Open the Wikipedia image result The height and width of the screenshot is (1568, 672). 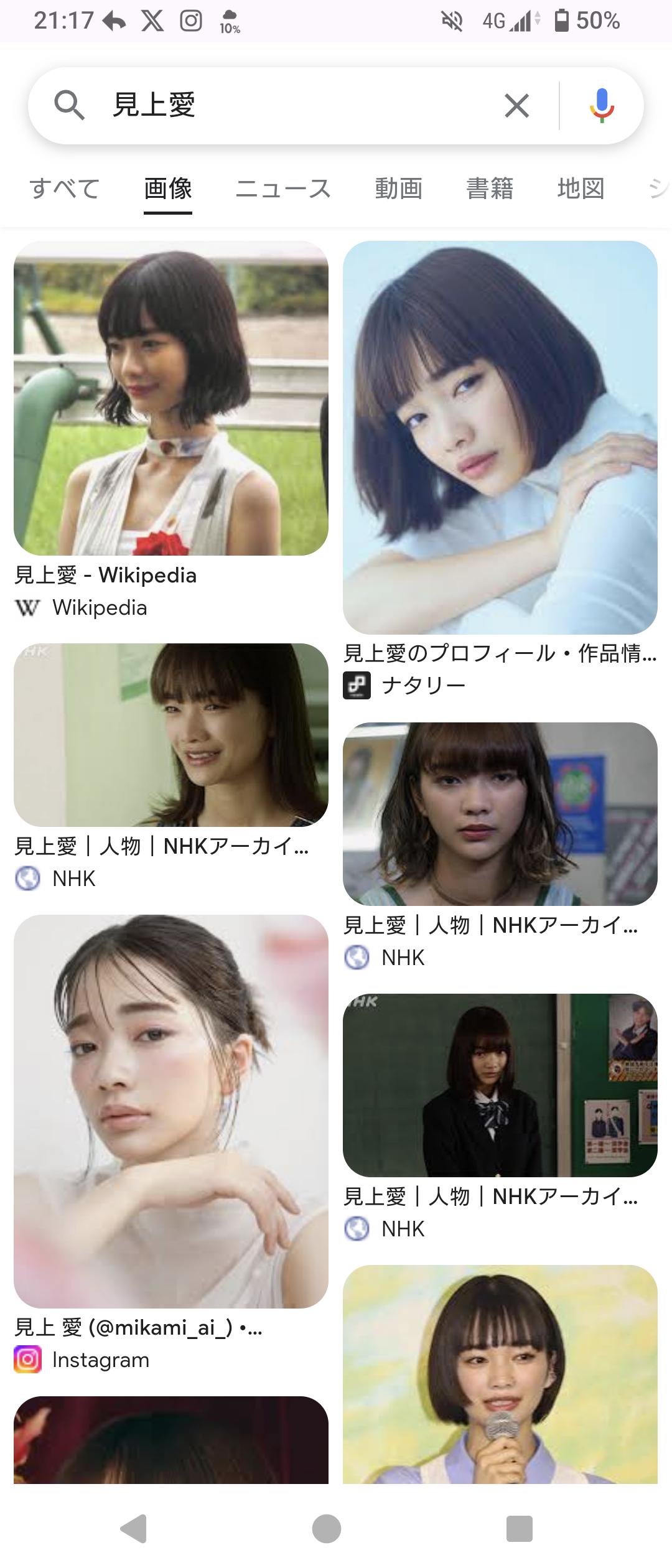pos(171,398)
